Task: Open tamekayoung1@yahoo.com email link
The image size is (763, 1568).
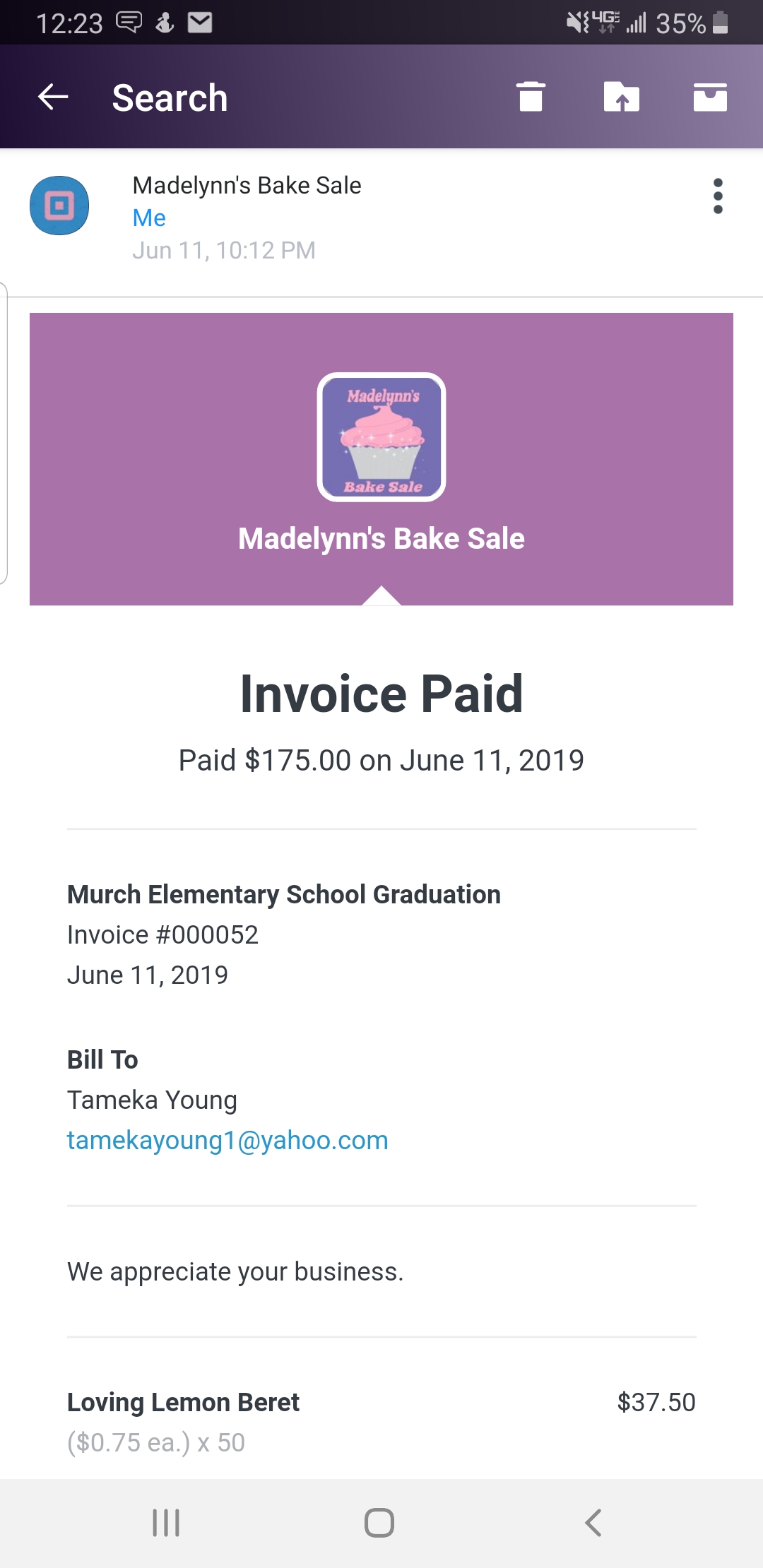Action: [x=227, y=1140]
